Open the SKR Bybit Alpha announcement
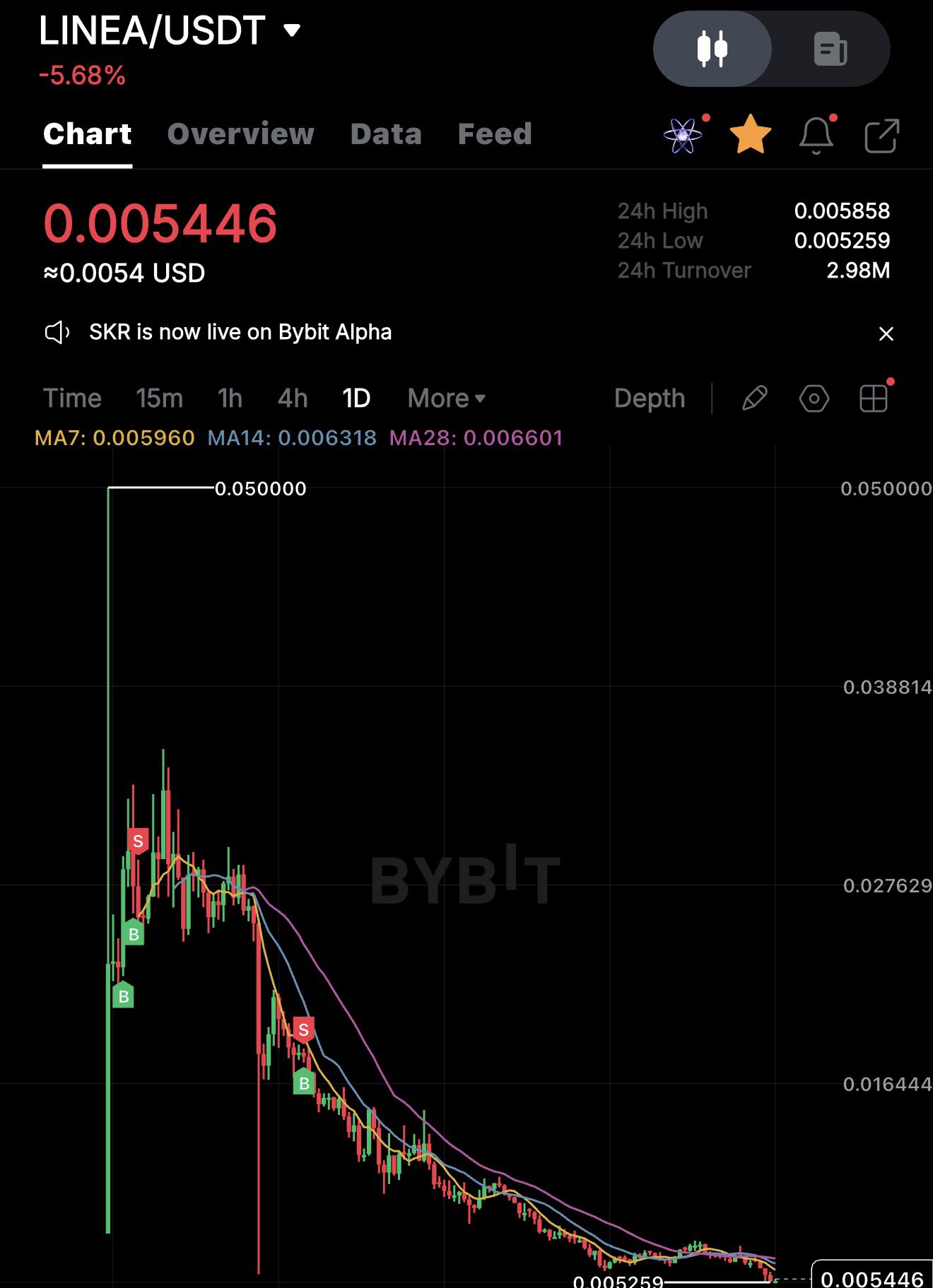The height and width of the screenshot is (1288, 933). [x=240, y=332]
